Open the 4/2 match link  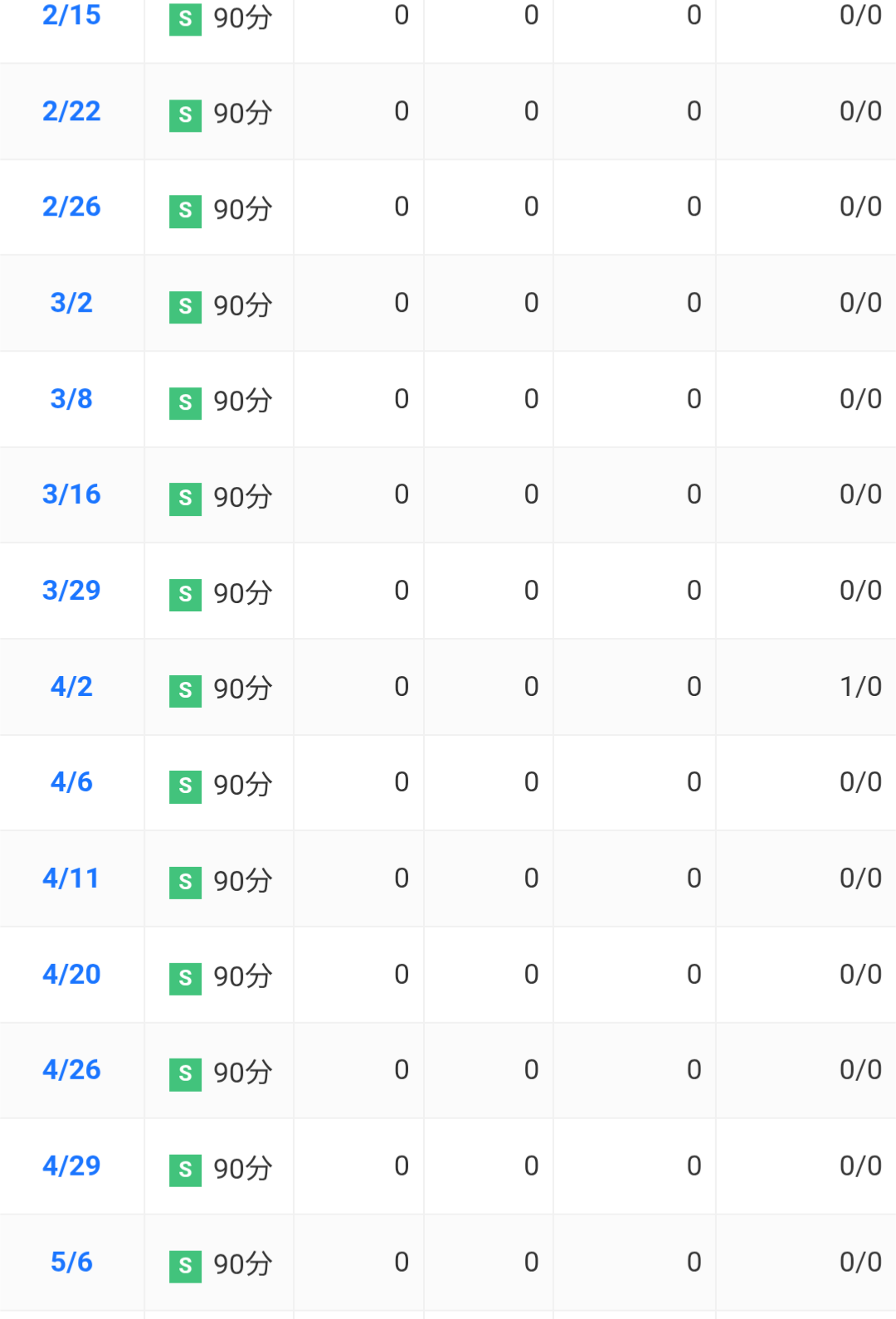(71, 687)
